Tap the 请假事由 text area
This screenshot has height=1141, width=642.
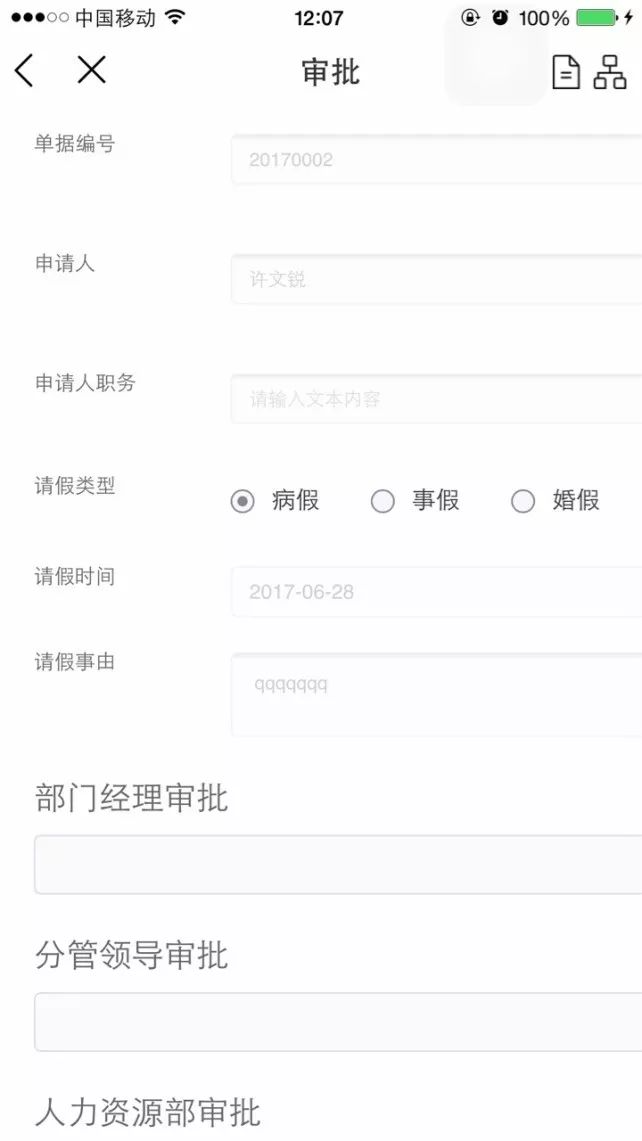coord(437,695)
